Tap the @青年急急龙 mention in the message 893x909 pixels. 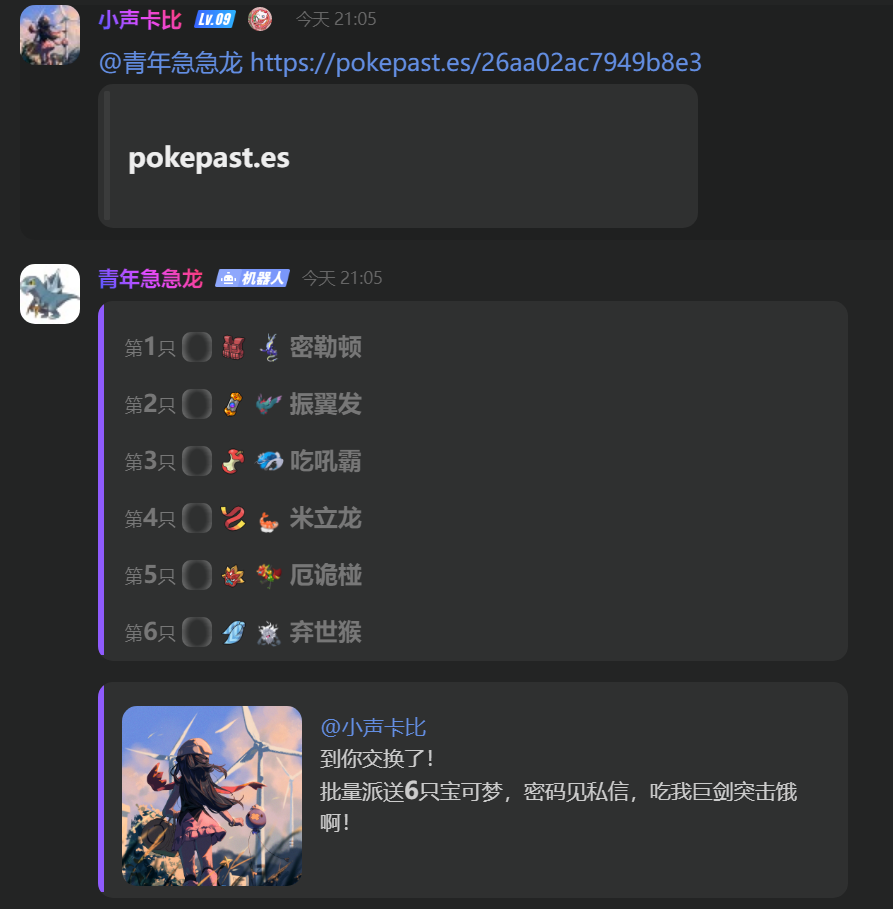(171, 62)
